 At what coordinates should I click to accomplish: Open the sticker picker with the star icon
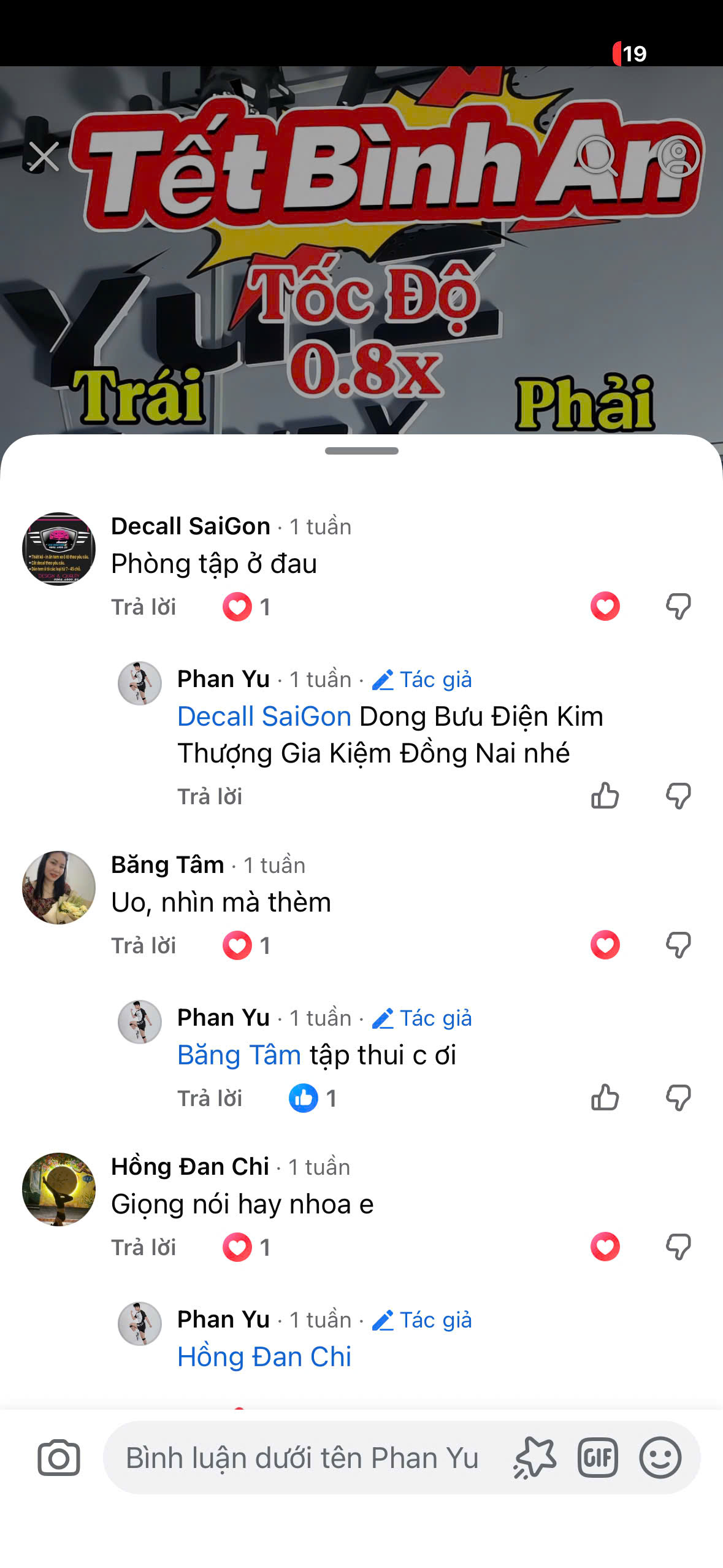pos(535,1458)
